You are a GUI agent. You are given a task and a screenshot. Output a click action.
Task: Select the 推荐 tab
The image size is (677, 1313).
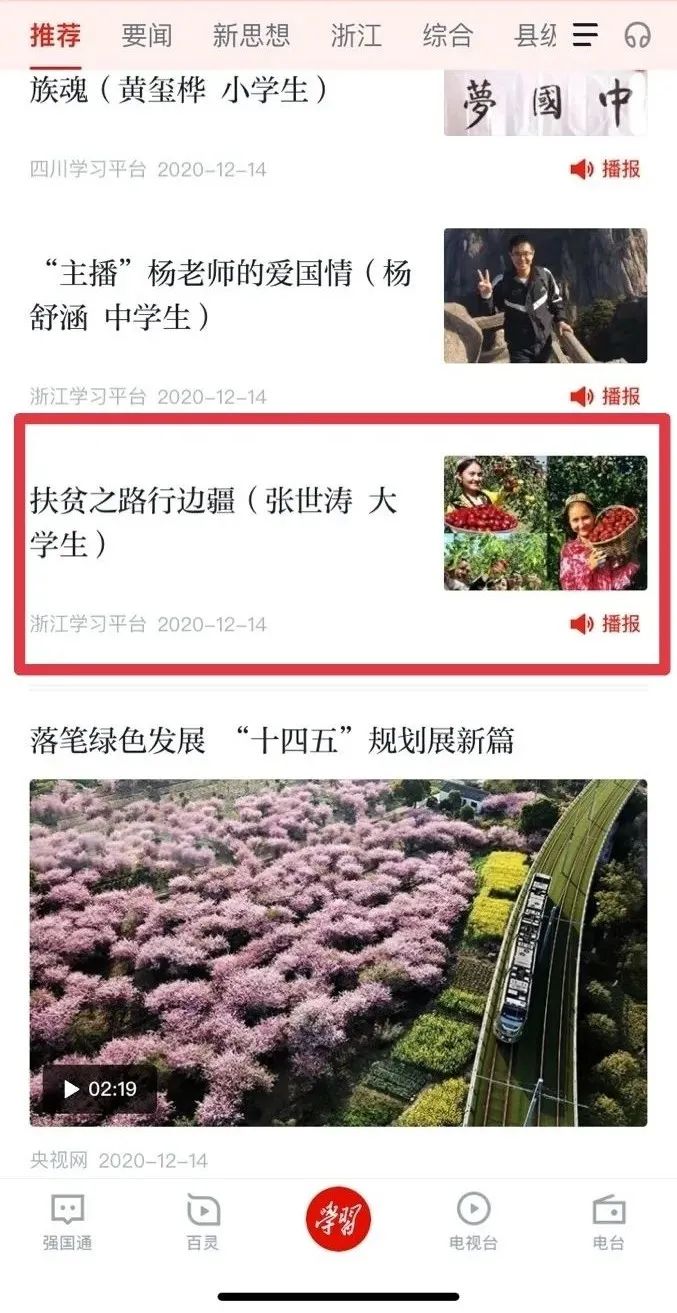pos(55,36)
